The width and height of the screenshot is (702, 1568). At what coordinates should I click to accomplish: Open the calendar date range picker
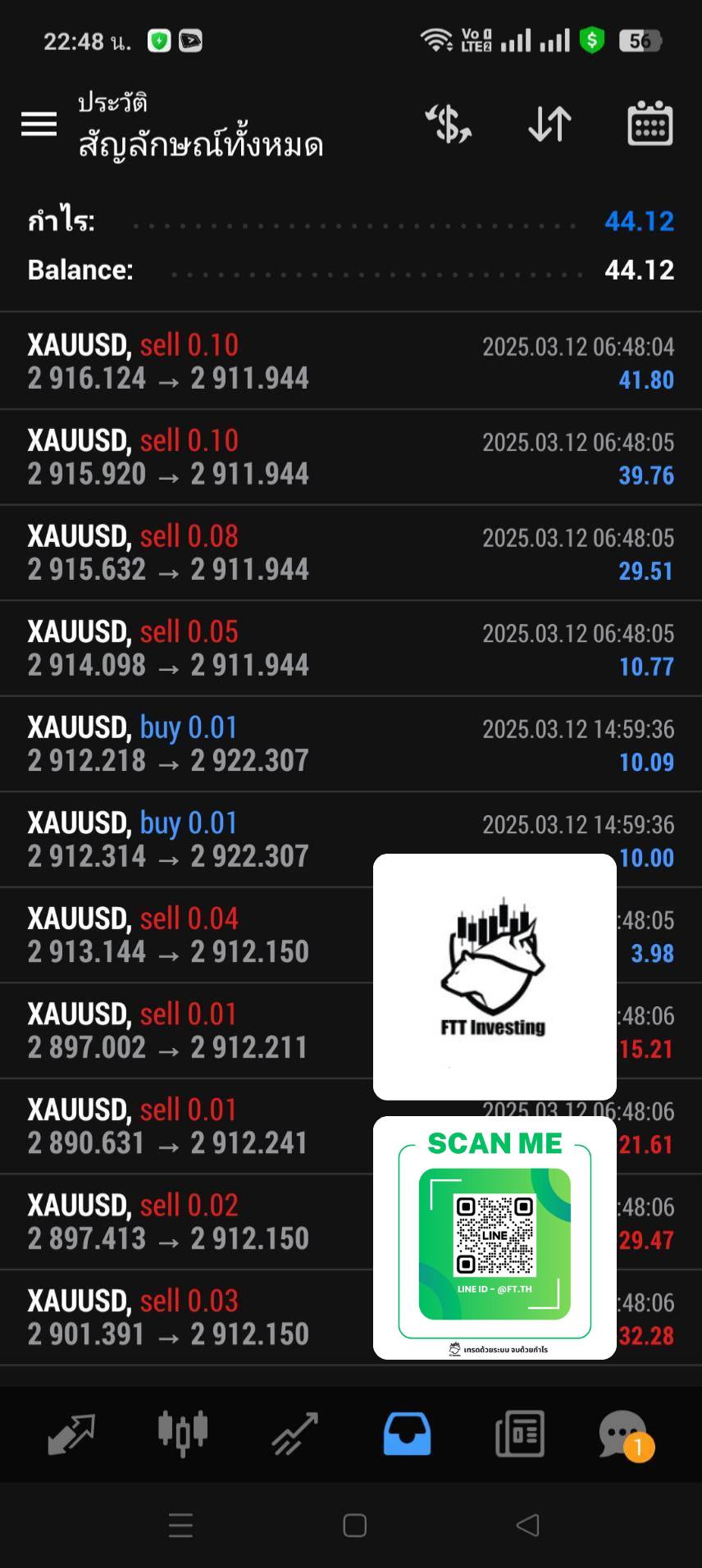tap(650, 125)
